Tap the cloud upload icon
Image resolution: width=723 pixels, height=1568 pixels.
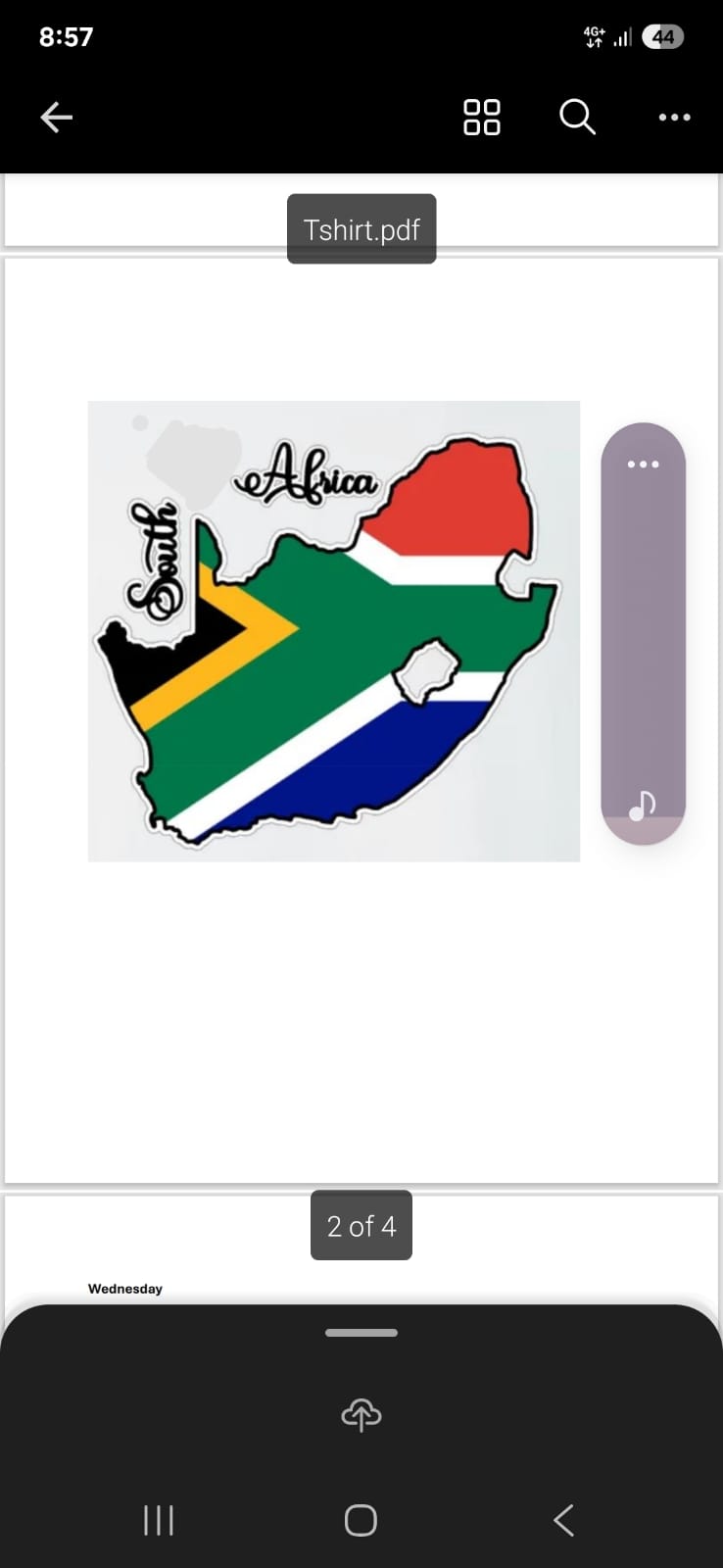(x=361, y=1415)
